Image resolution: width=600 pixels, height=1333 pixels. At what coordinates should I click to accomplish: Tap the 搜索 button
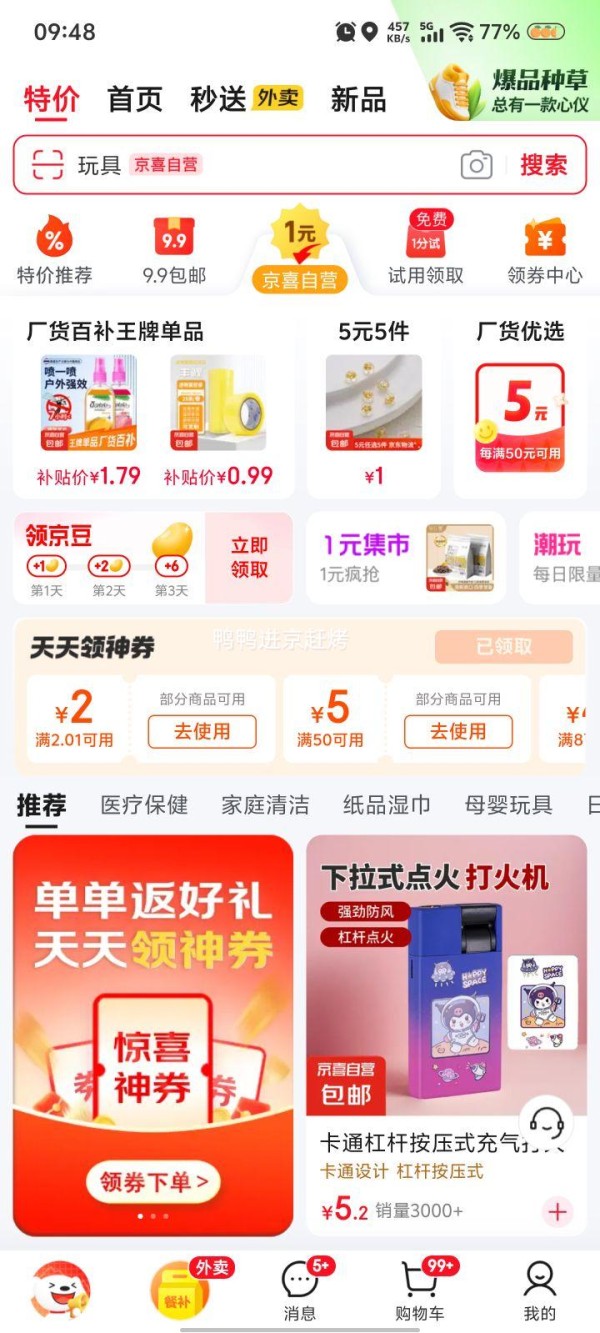543,165
